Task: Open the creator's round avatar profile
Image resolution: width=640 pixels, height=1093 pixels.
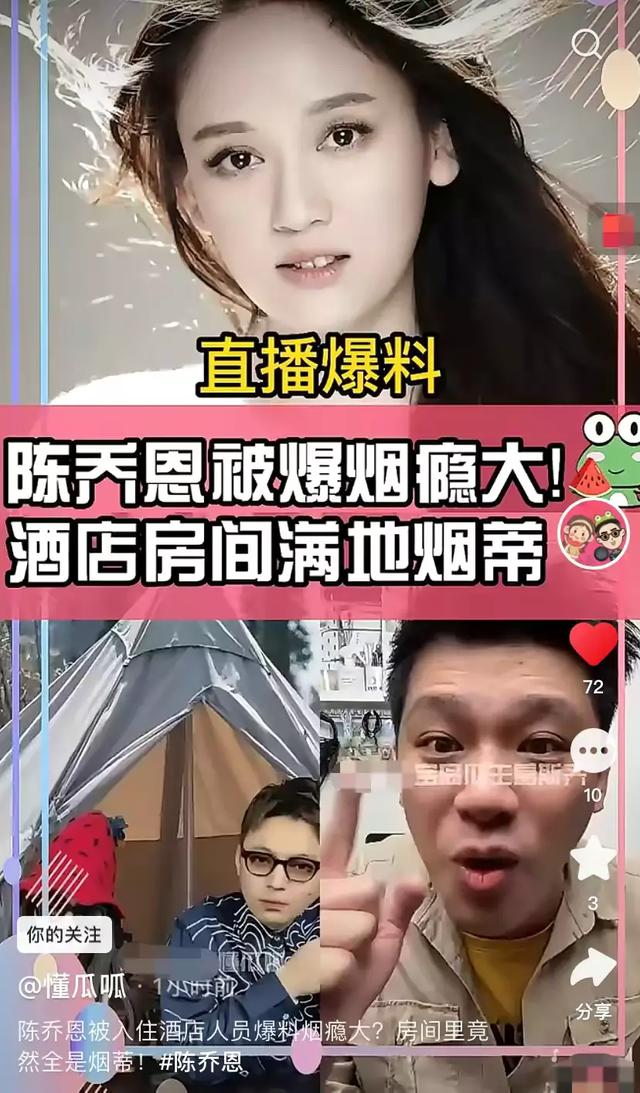Action: point(594,535)
